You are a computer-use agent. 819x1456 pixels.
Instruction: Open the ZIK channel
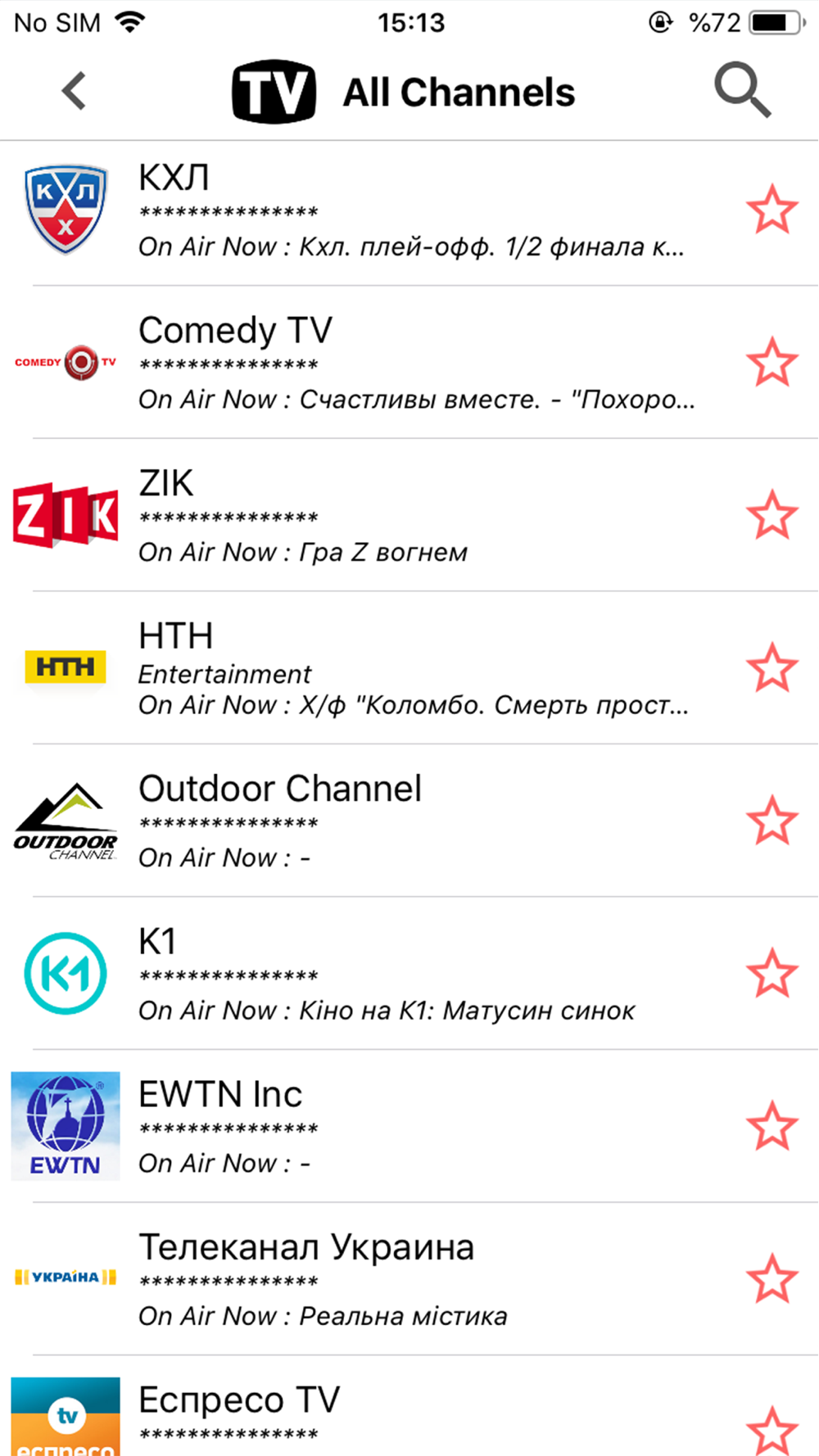(x=409, y=516)
